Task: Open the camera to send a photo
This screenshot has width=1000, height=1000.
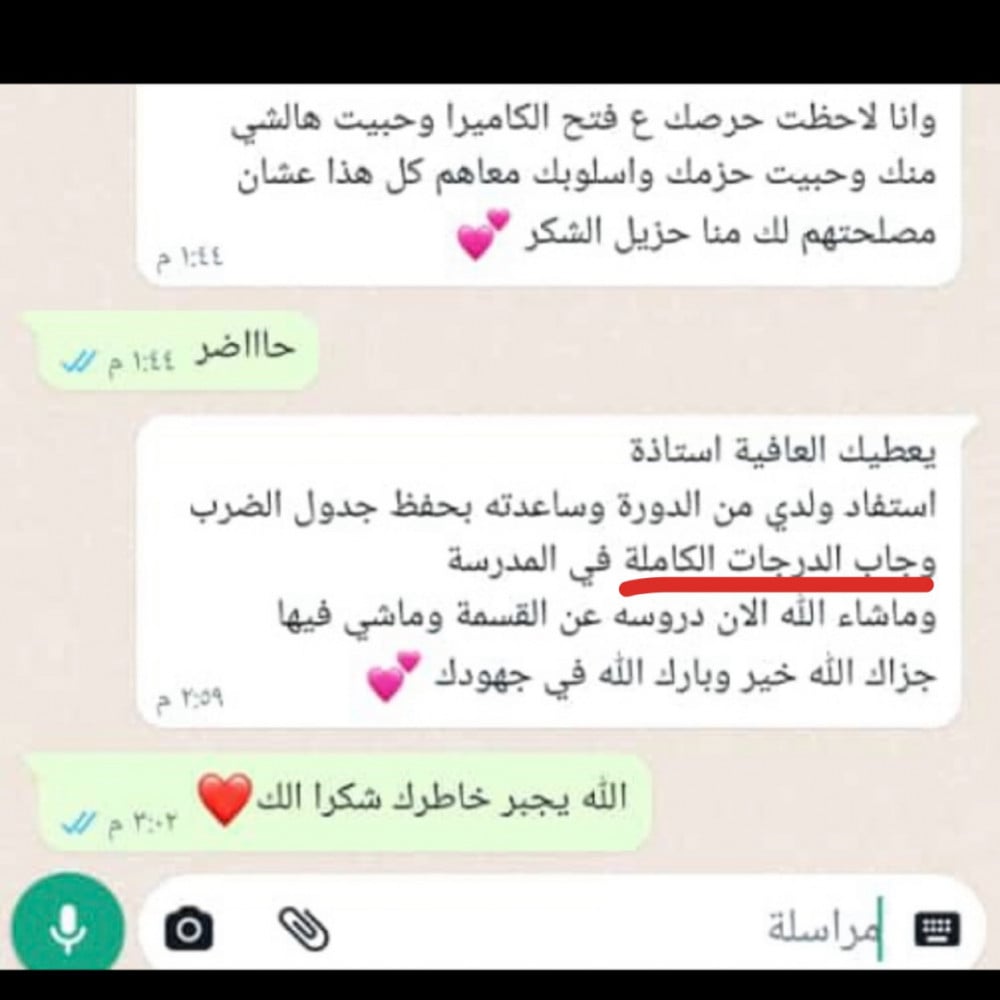Action: [189, 930]
